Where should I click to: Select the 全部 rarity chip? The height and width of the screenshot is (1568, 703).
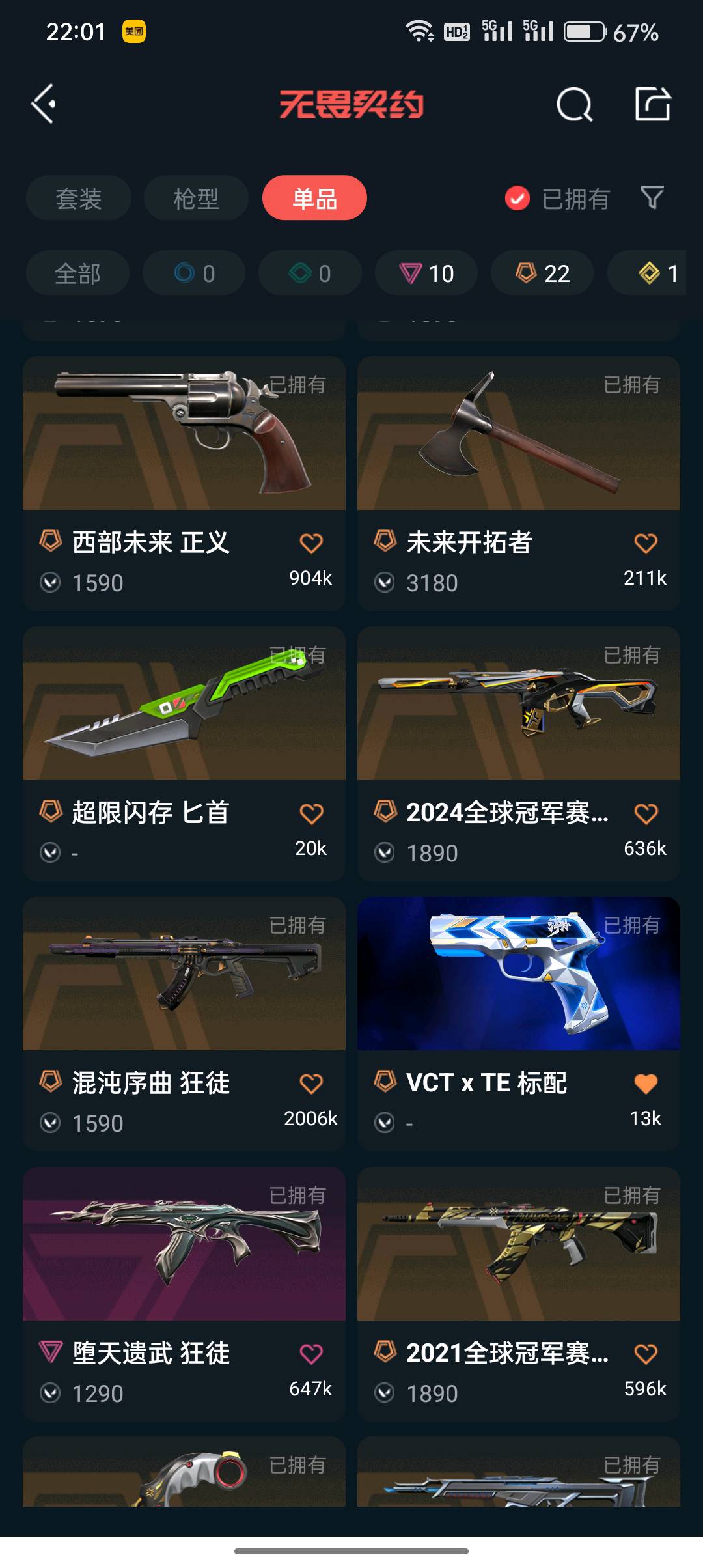(77, 273)
